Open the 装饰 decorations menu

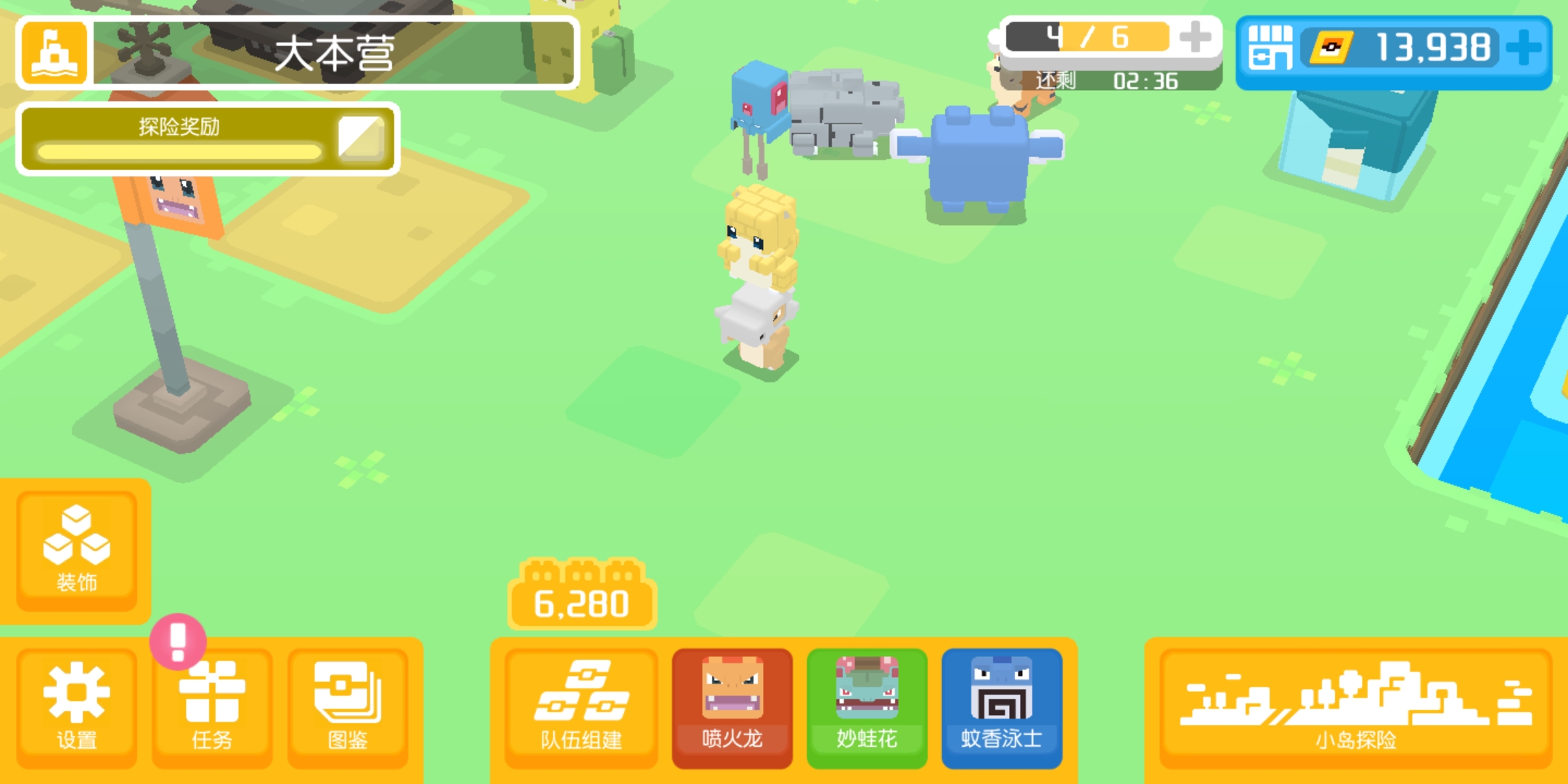pyautogui.click(x=76, y=550)
